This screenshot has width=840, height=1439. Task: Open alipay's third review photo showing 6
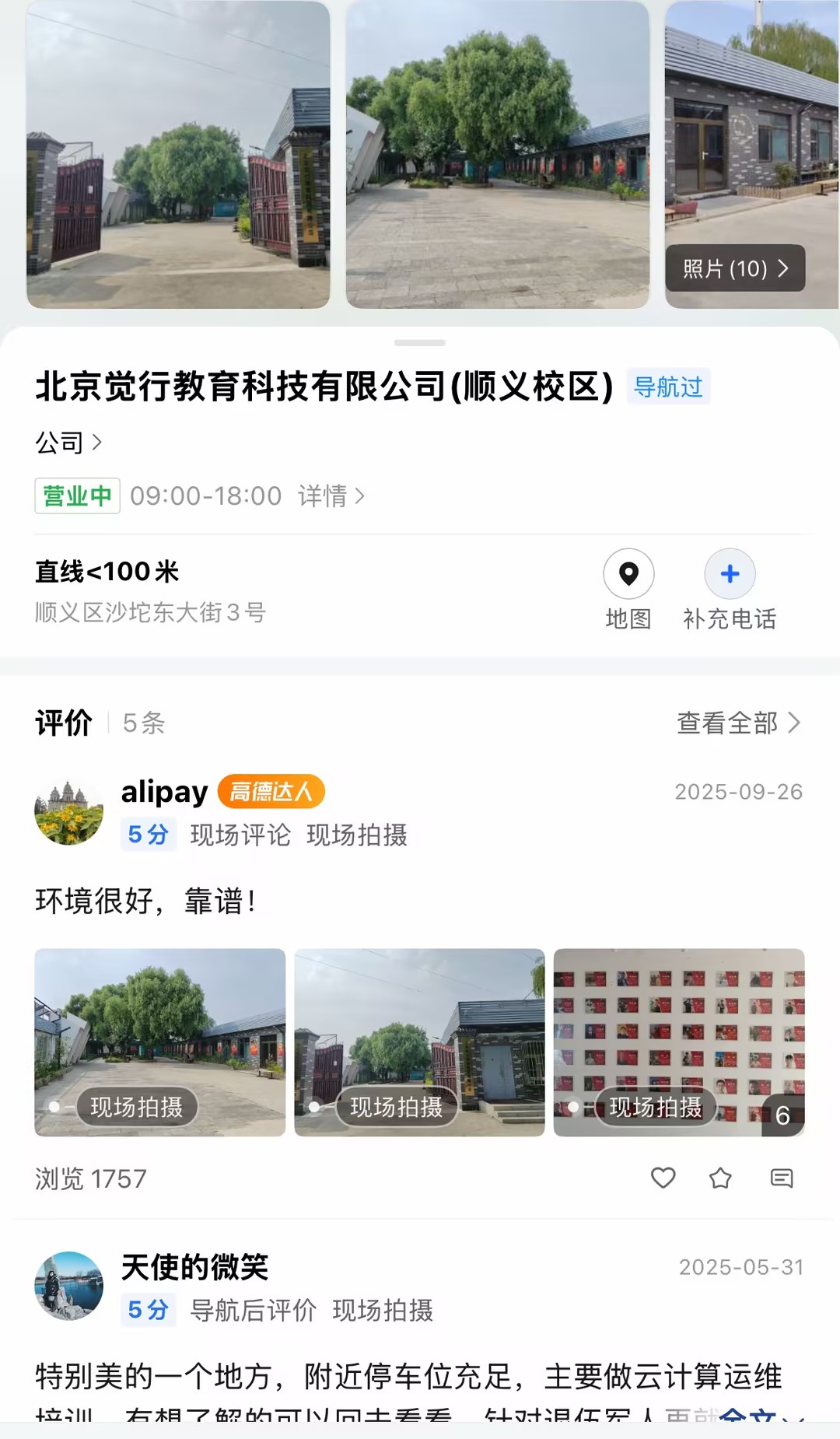pos(678,1042)
